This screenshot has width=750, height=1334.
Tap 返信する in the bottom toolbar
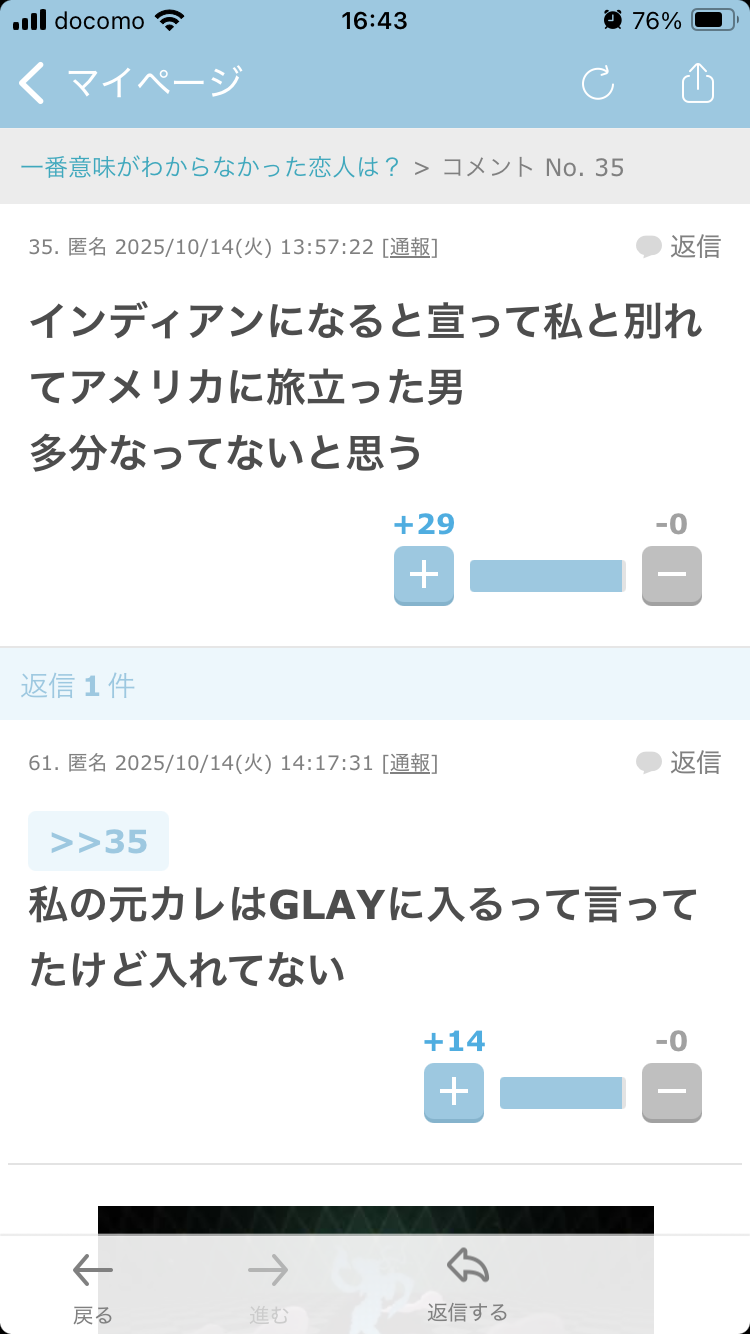467,1286
